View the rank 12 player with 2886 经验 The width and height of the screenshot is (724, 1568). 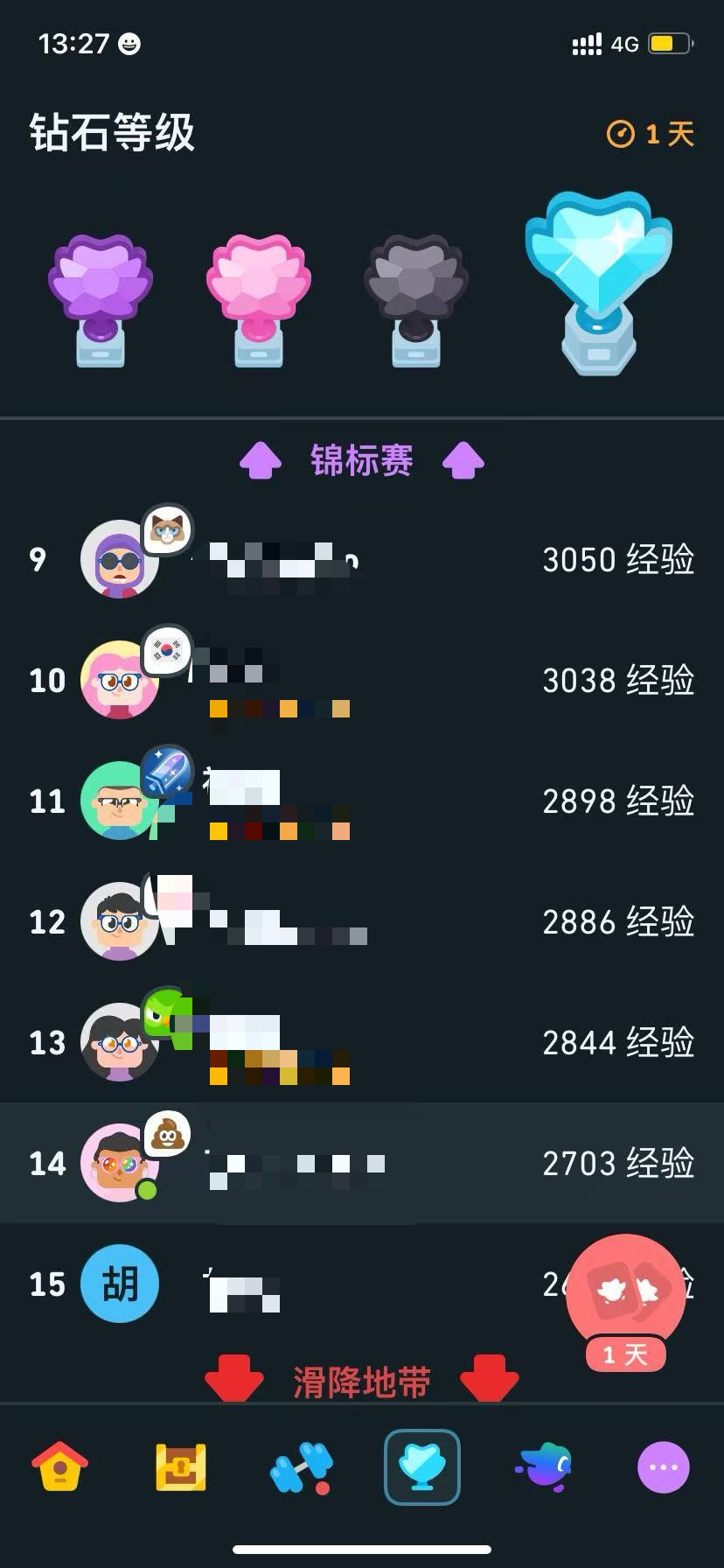(362, 921)
